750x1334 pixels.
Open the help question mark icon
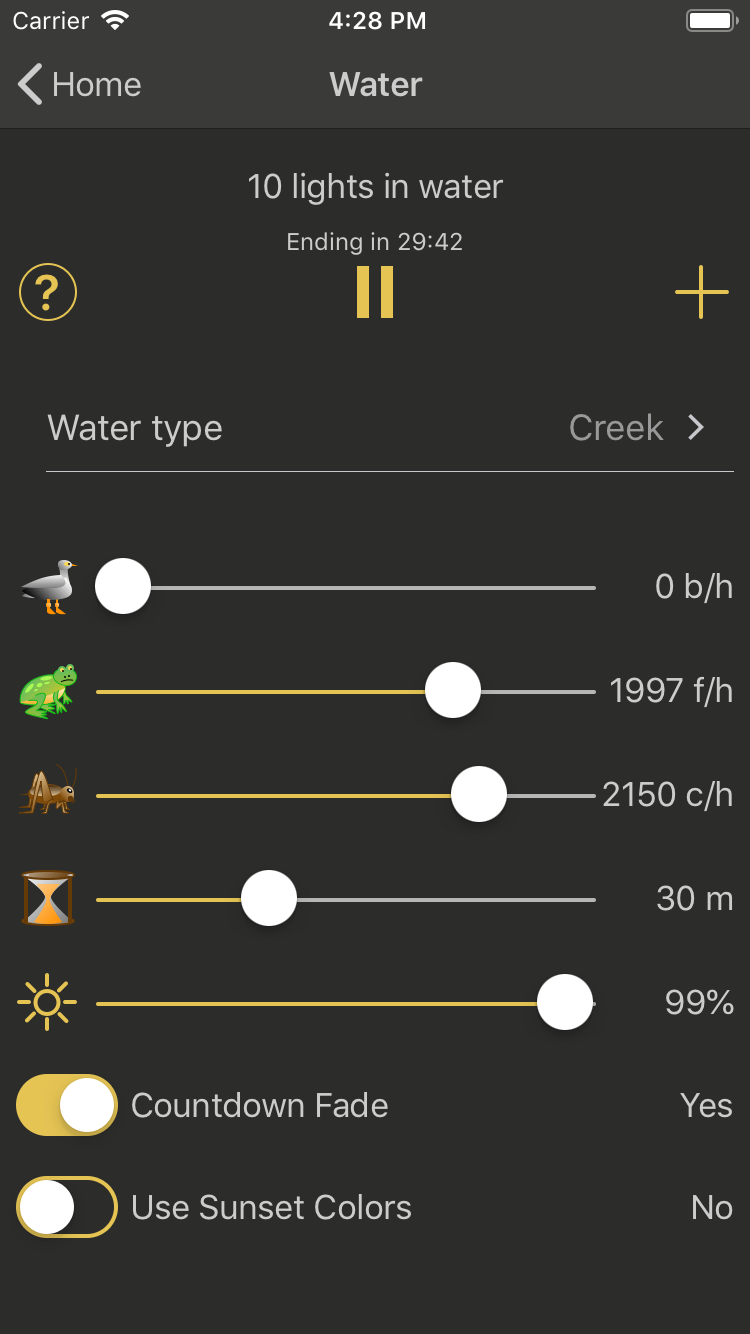coord(48,292)
